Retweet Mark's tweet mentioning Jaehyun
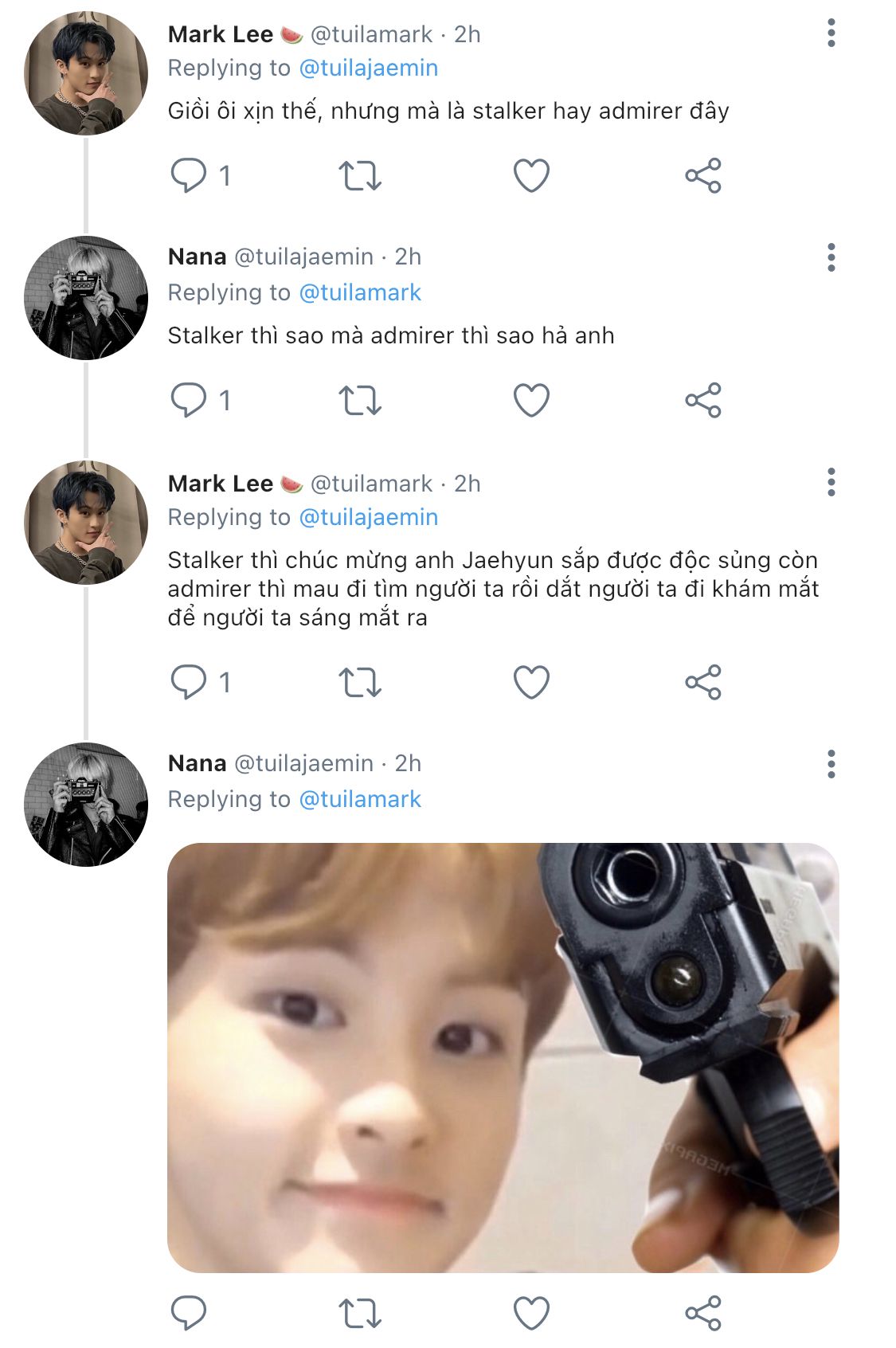 (x=360, y=683)
